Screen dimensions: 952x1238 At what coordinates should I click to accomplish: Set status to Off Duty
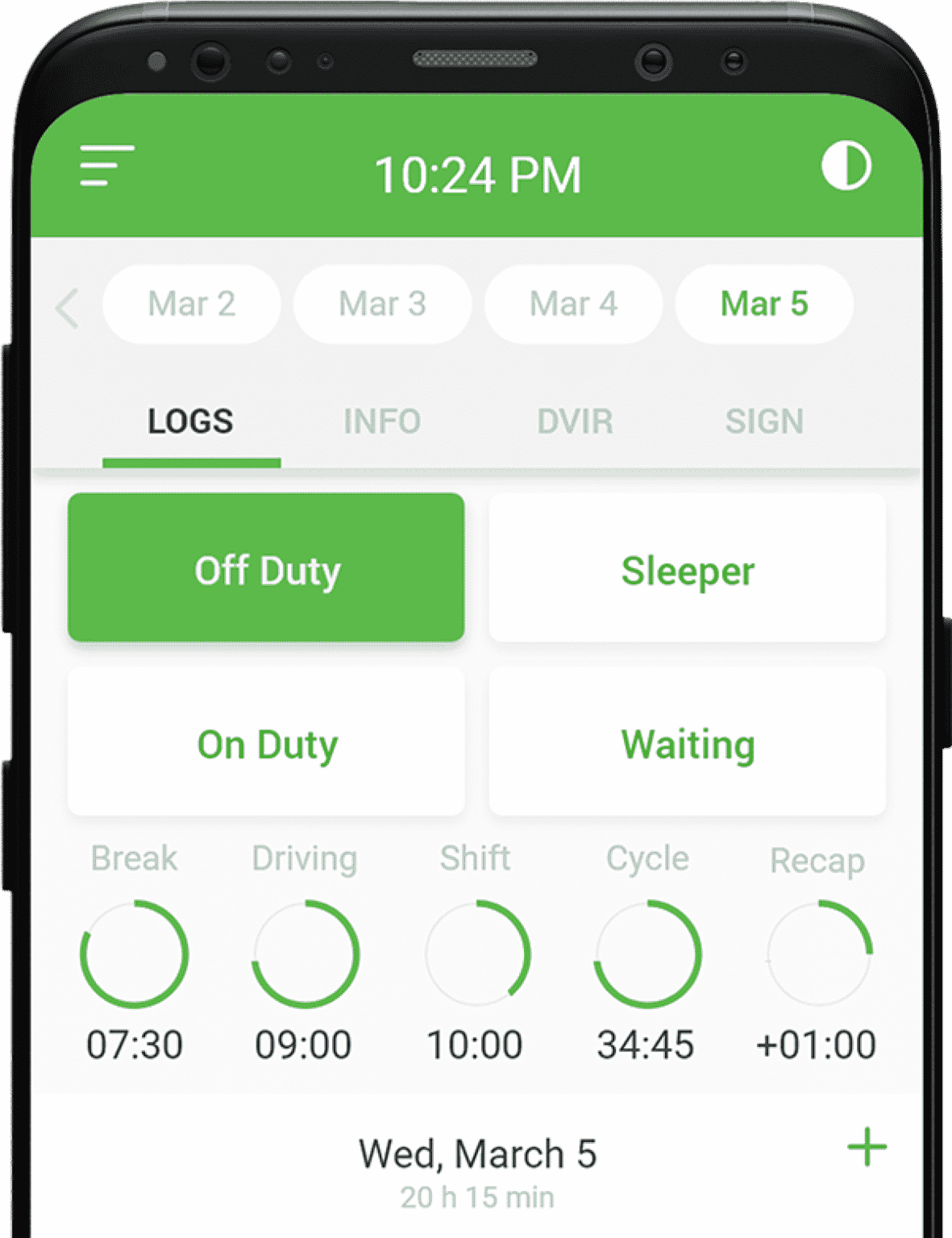tap(266, 568)
